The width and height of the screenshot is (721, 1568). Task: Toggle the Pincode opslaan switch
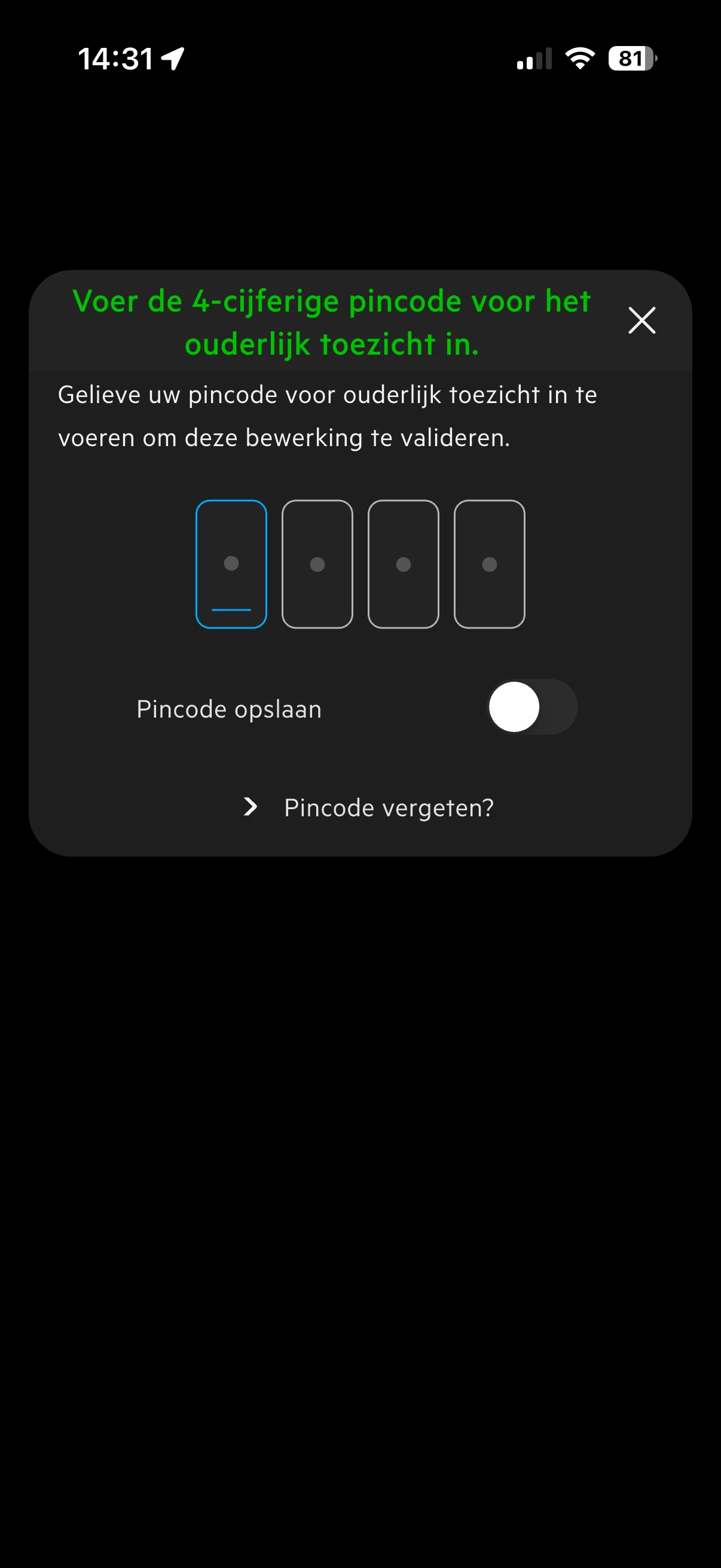[x=531, y=707]
